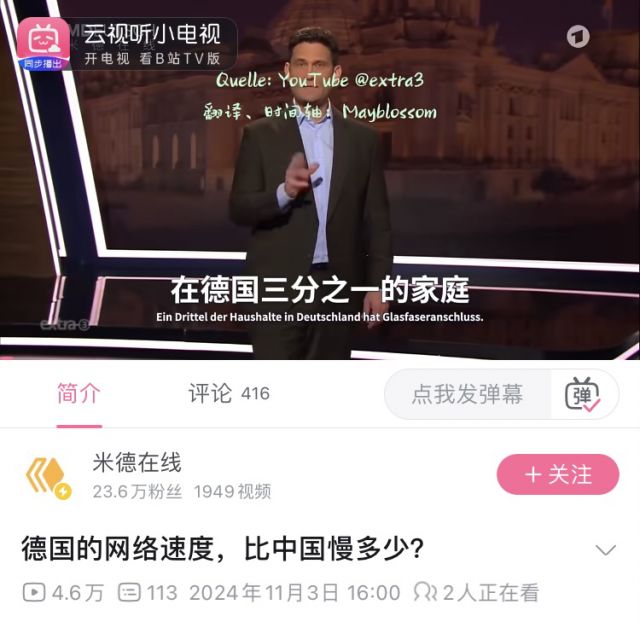Tap the video player to show controls
The height and width of the screenshot is (622, 640).
(x=320, y=200)
